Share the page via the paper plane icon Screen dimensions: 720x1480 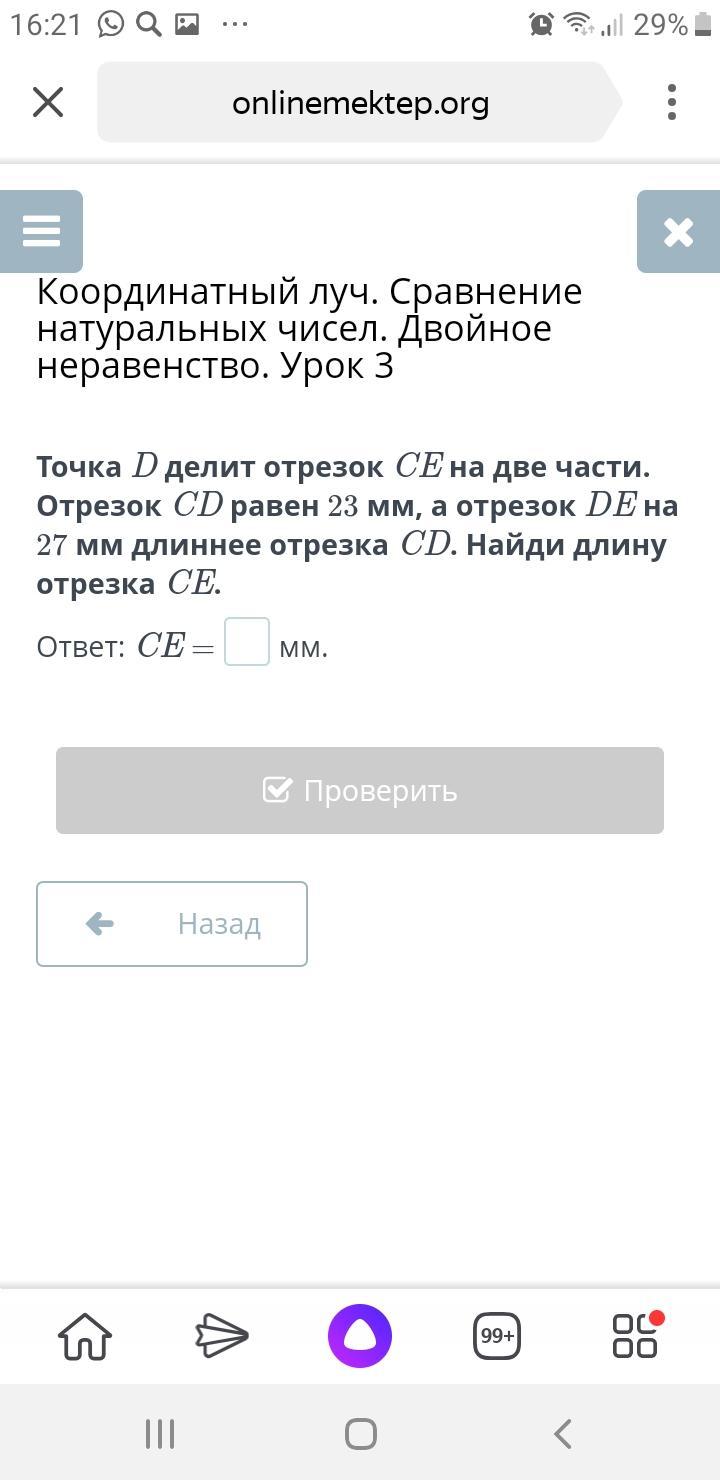(221, 1336)
